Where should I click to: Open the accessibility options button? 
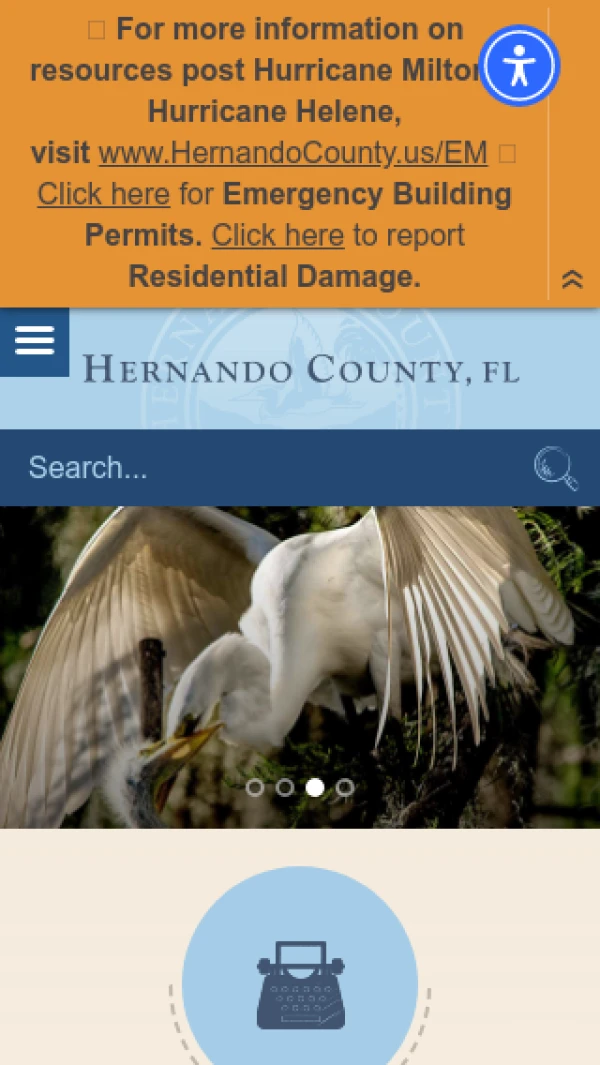(x=518, y=66)
